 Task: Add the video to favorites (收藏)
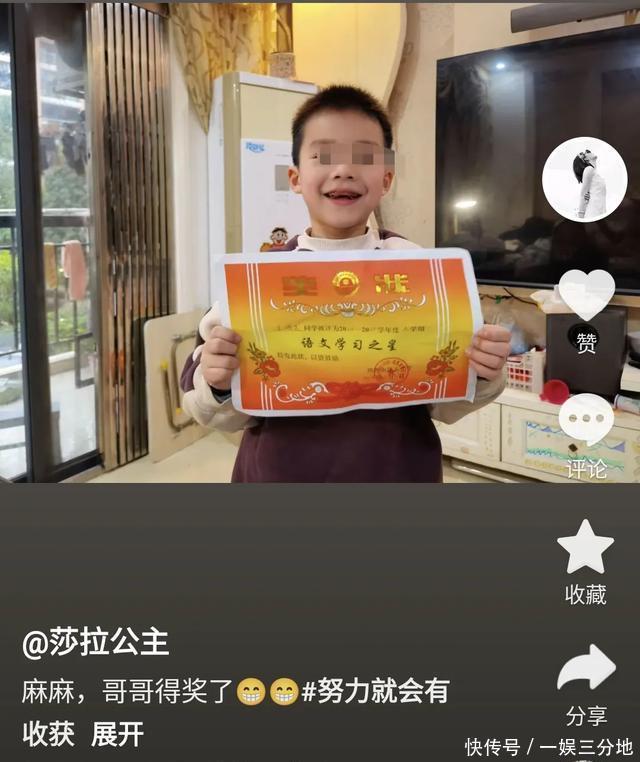pyautogui.click(x=585, y=548)
